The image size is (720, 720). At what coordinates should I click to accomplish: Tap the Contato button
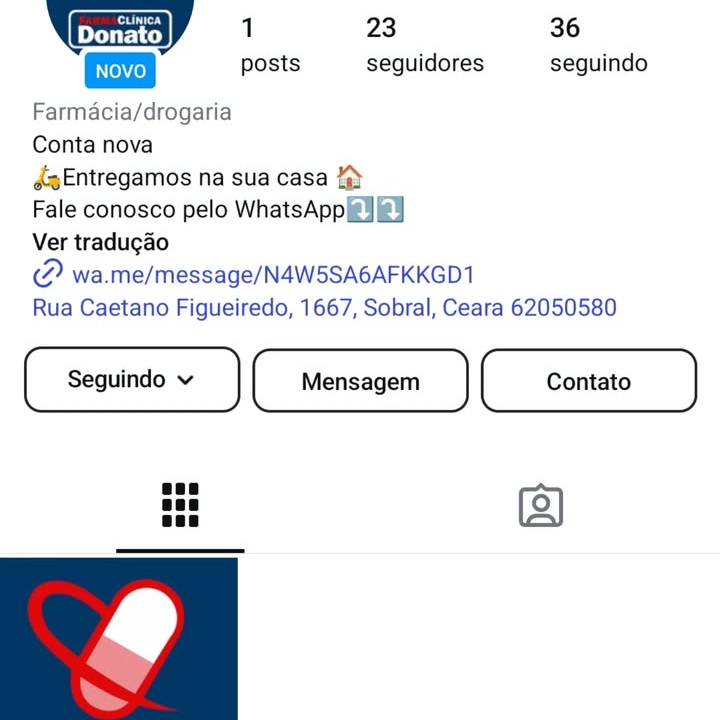point(588,381)
